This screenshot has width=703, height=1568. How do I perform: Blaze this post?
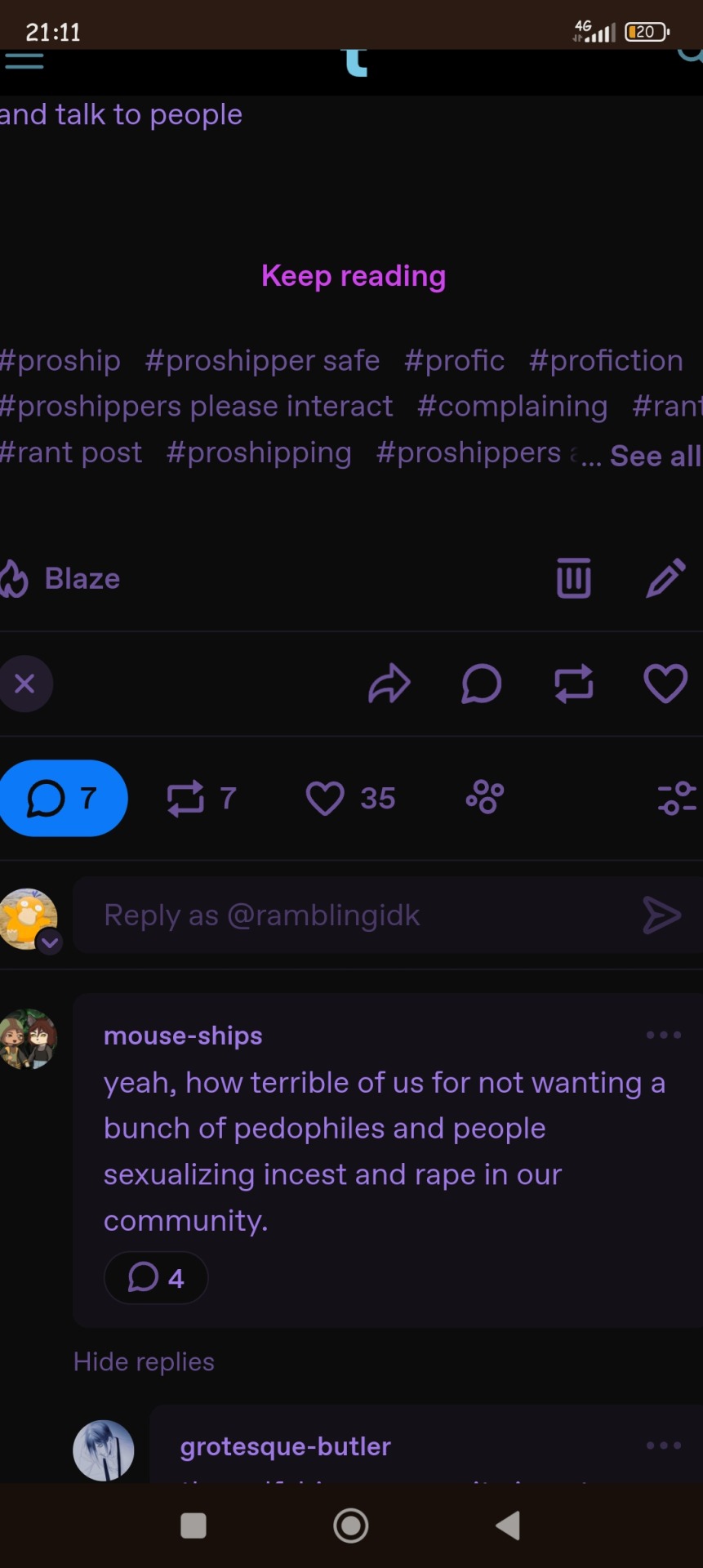(x=61, y=578)
